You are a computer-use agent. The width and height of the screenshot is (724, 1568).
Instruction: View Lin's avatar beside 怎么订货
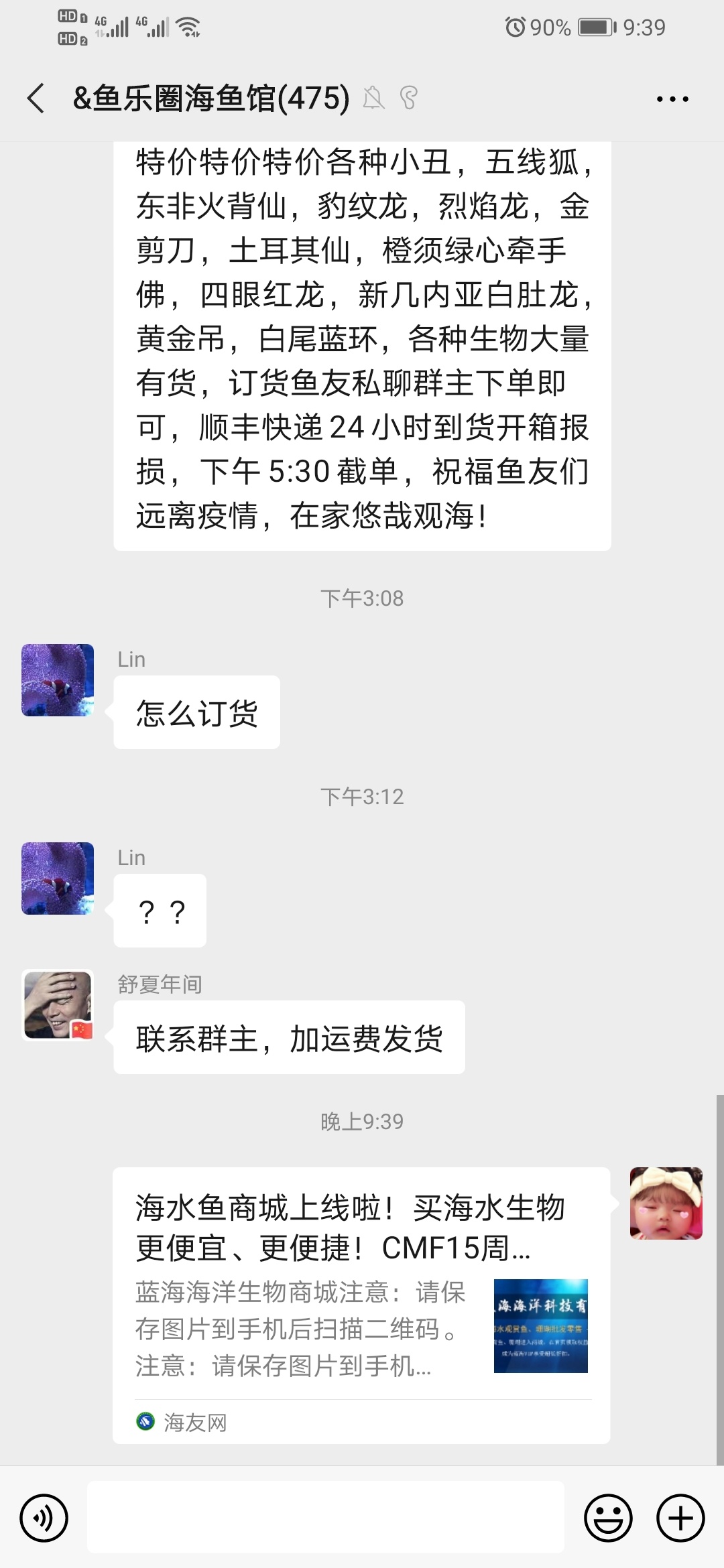click(58, 680)
